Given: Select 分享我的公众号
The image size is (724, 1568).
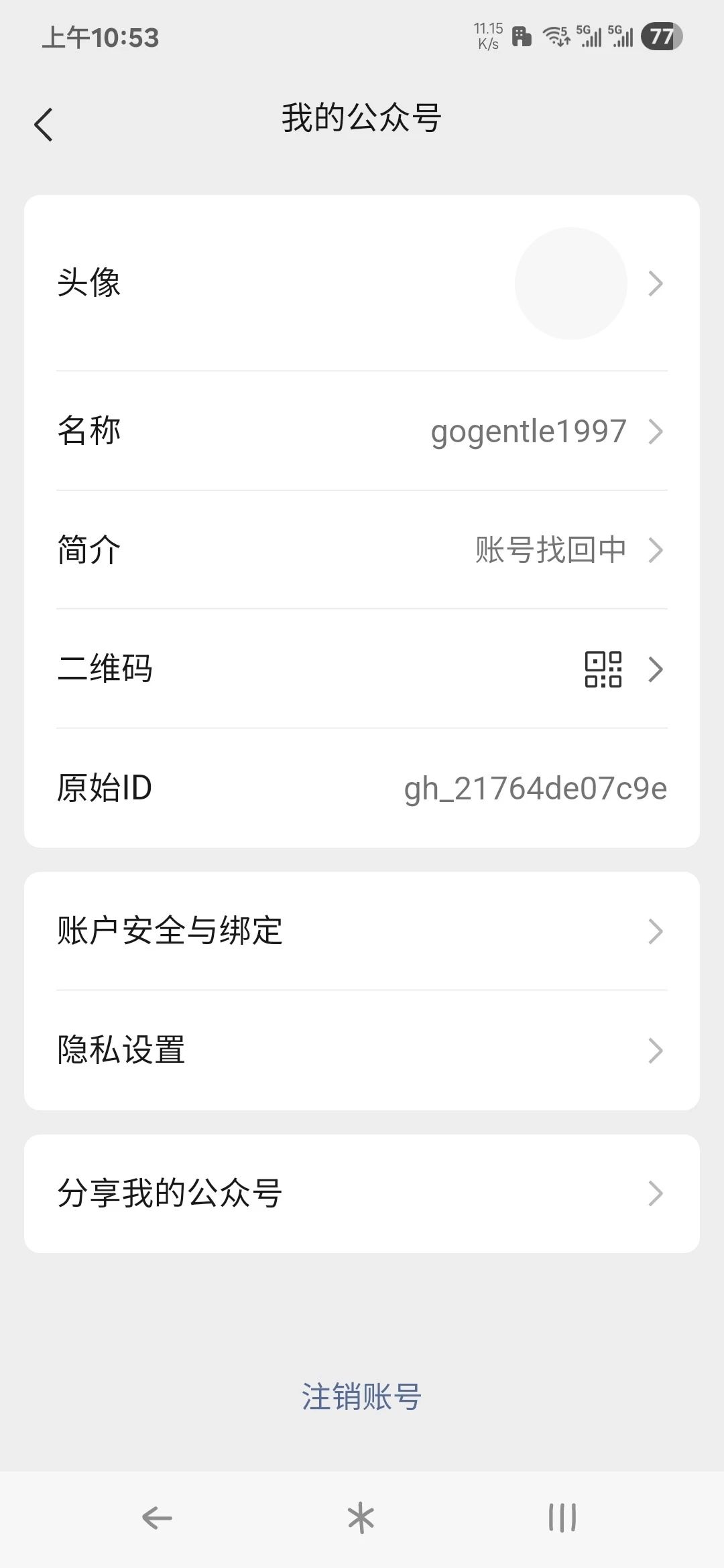Looking at the screenshot, I should point(362,1193).
